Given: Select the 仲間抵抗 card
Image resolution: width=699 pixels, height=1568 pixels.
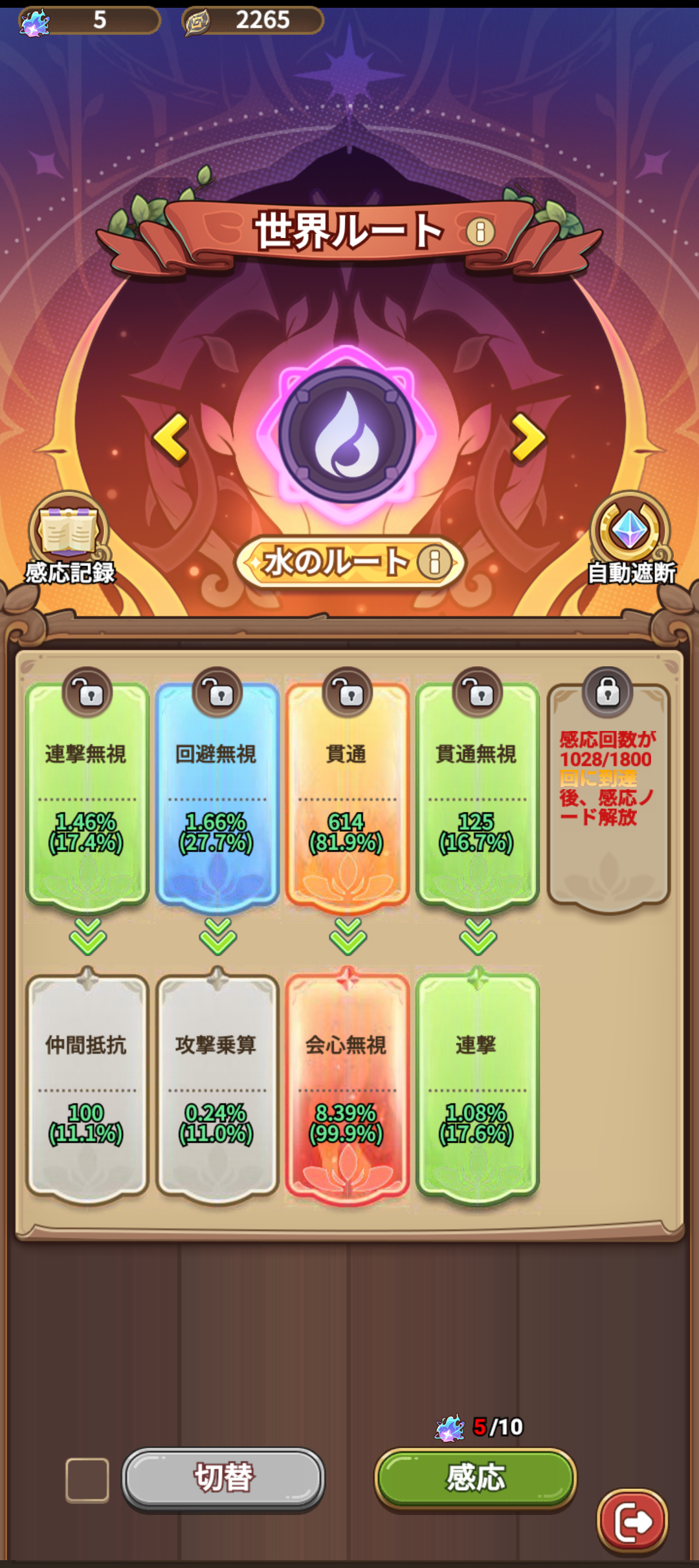Looking at the screenshot, I should coord(87,1087).
